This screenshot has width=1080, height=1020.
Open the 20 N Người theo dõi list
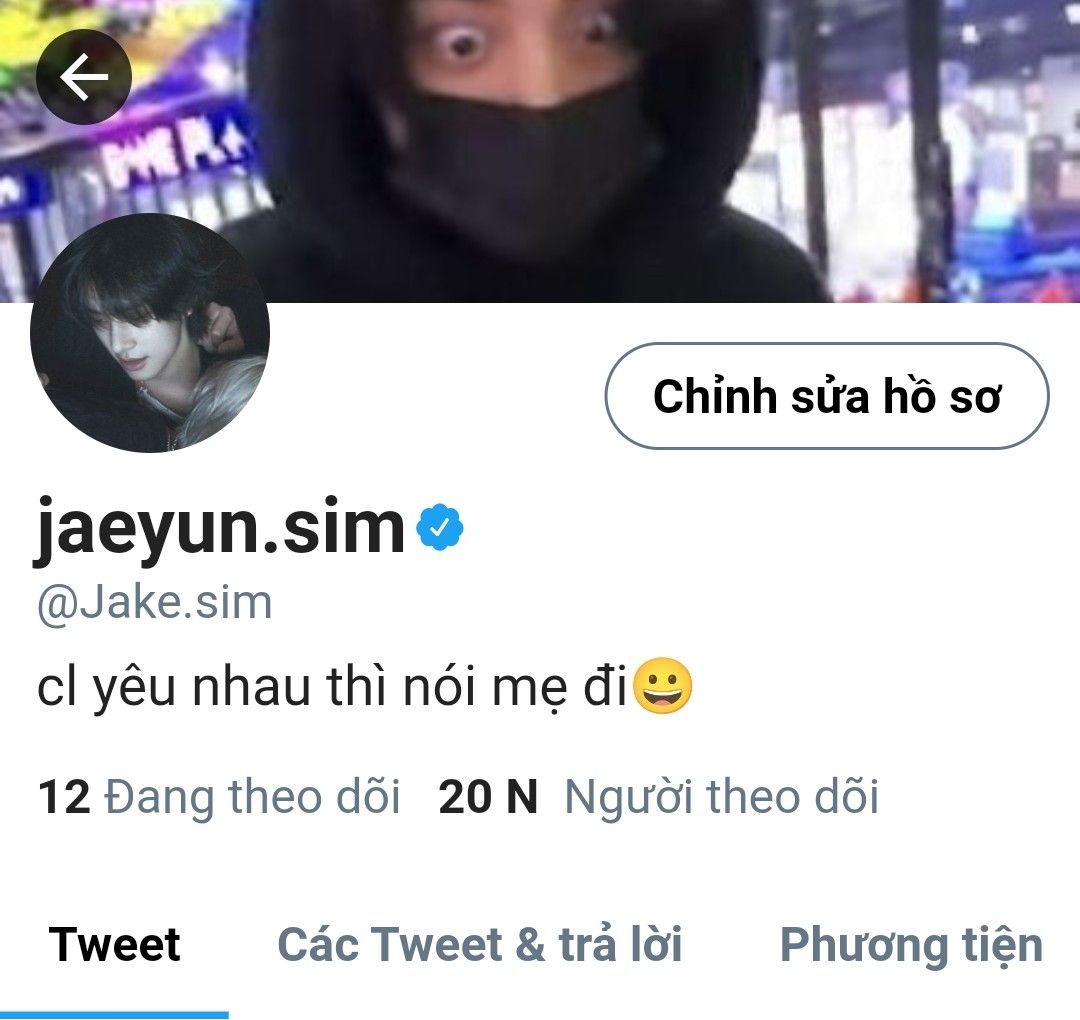[x=658, y=797]
